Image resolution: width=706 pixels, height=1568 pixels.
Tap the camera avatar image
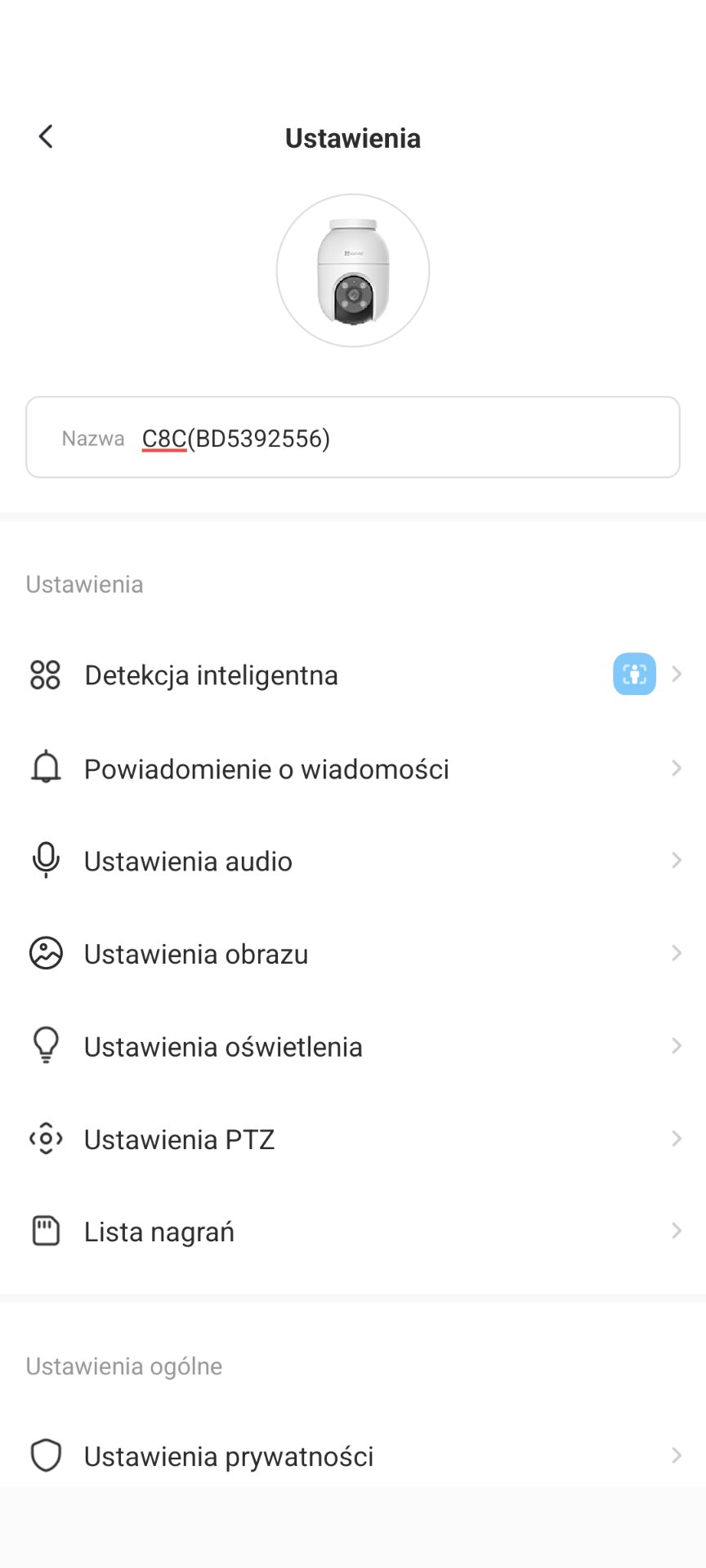click(x=353, y=270)
